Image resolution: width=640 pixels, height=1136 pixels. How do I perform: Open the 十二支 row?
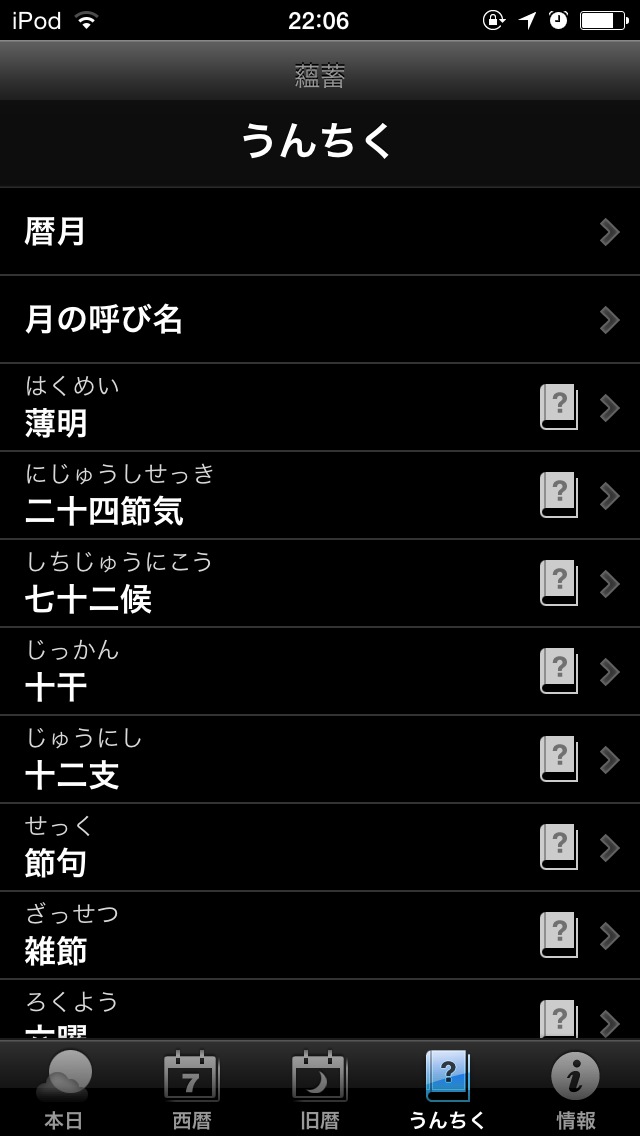pyautogui.click(x=320, y=760)
